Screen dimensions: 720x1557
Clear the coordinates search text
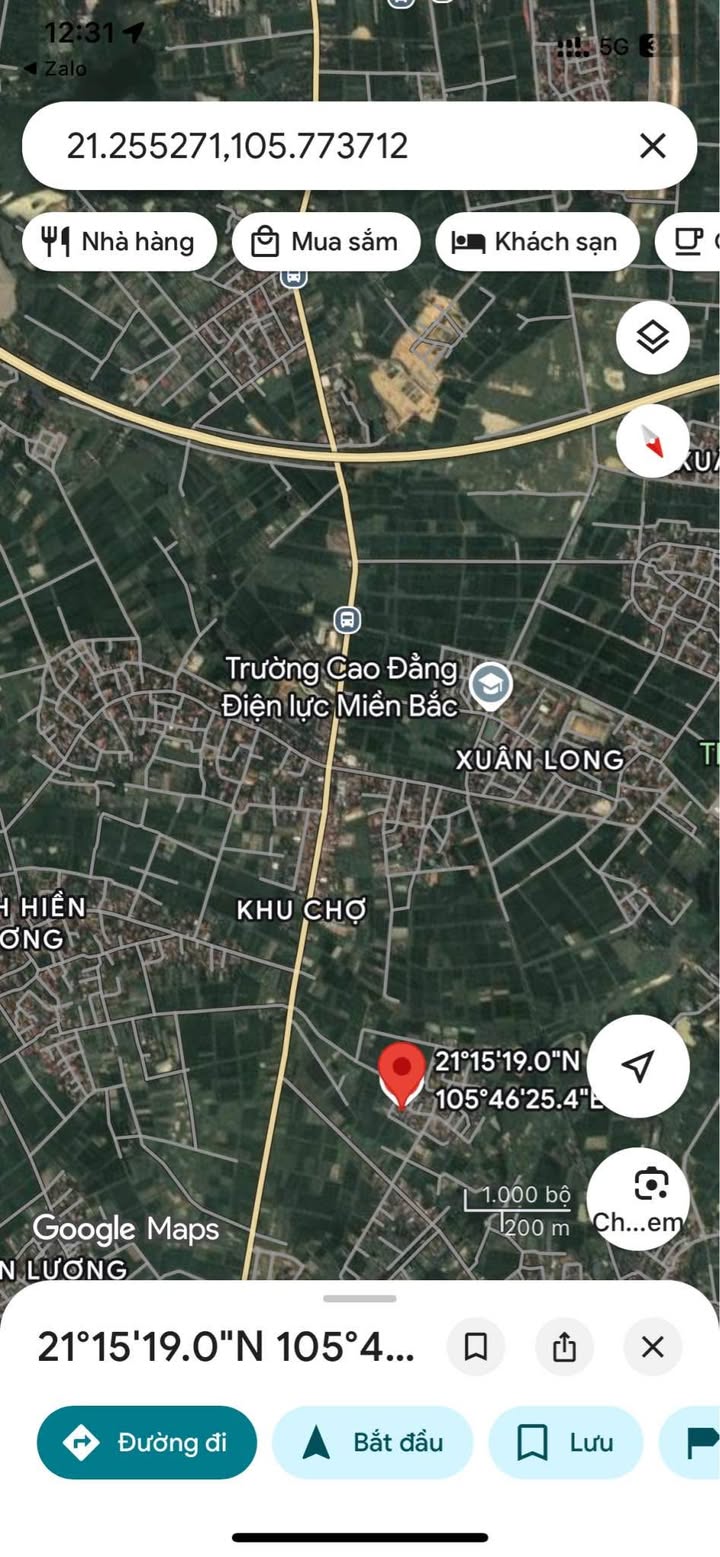[652, 146]
